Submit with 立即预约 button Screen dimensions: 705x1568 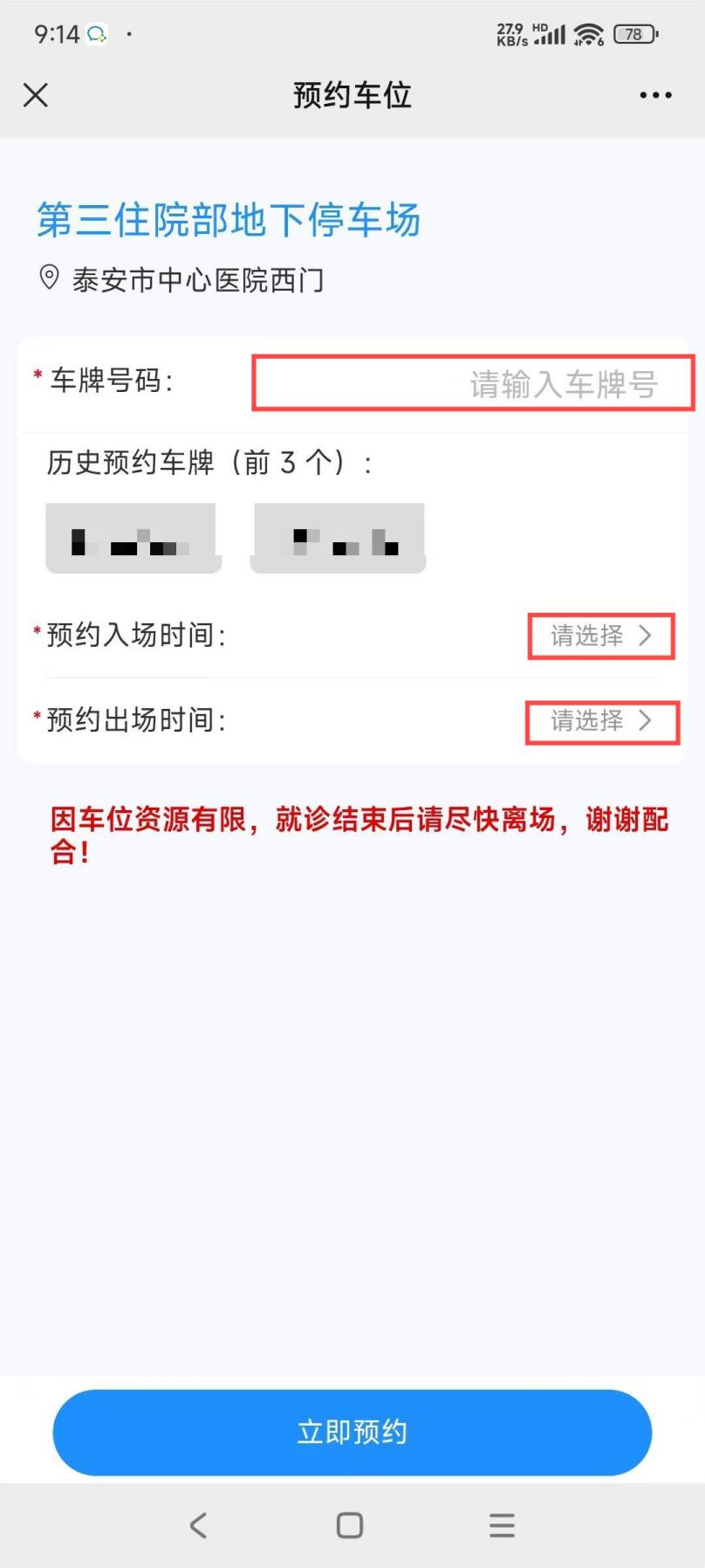click(352, 1433)
